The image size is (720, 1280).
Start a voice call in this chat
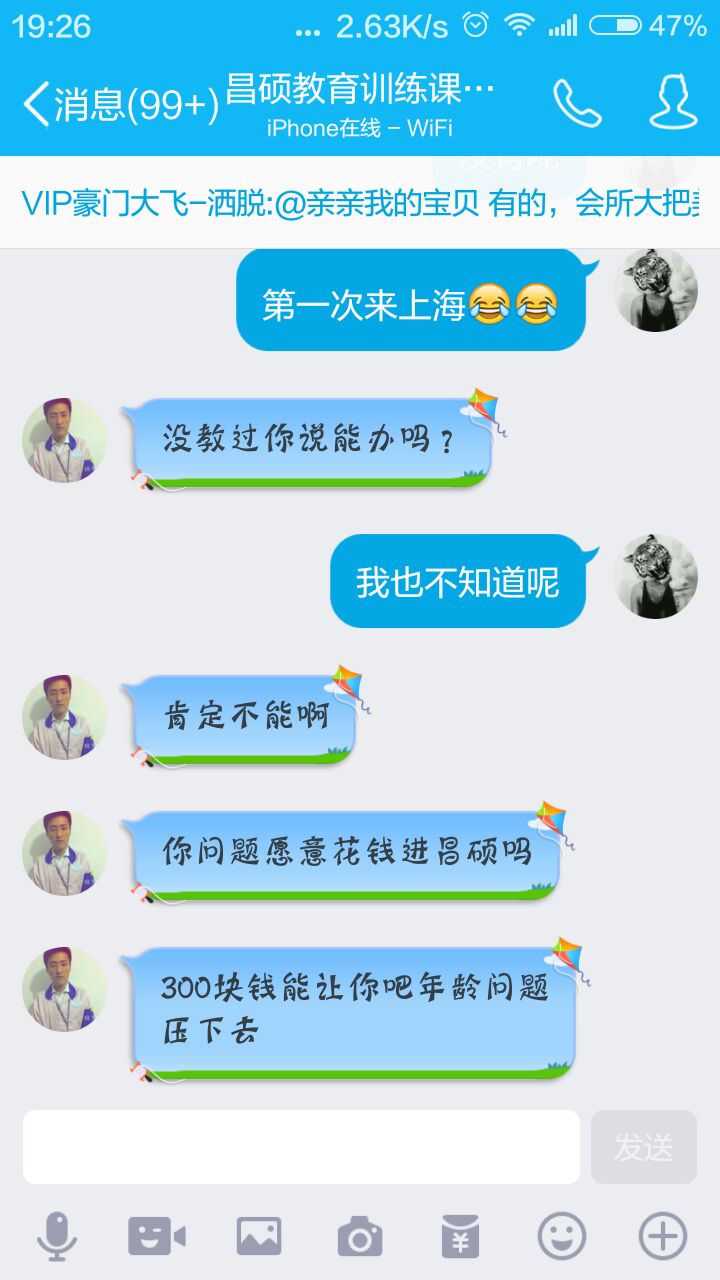click(577, 102)
